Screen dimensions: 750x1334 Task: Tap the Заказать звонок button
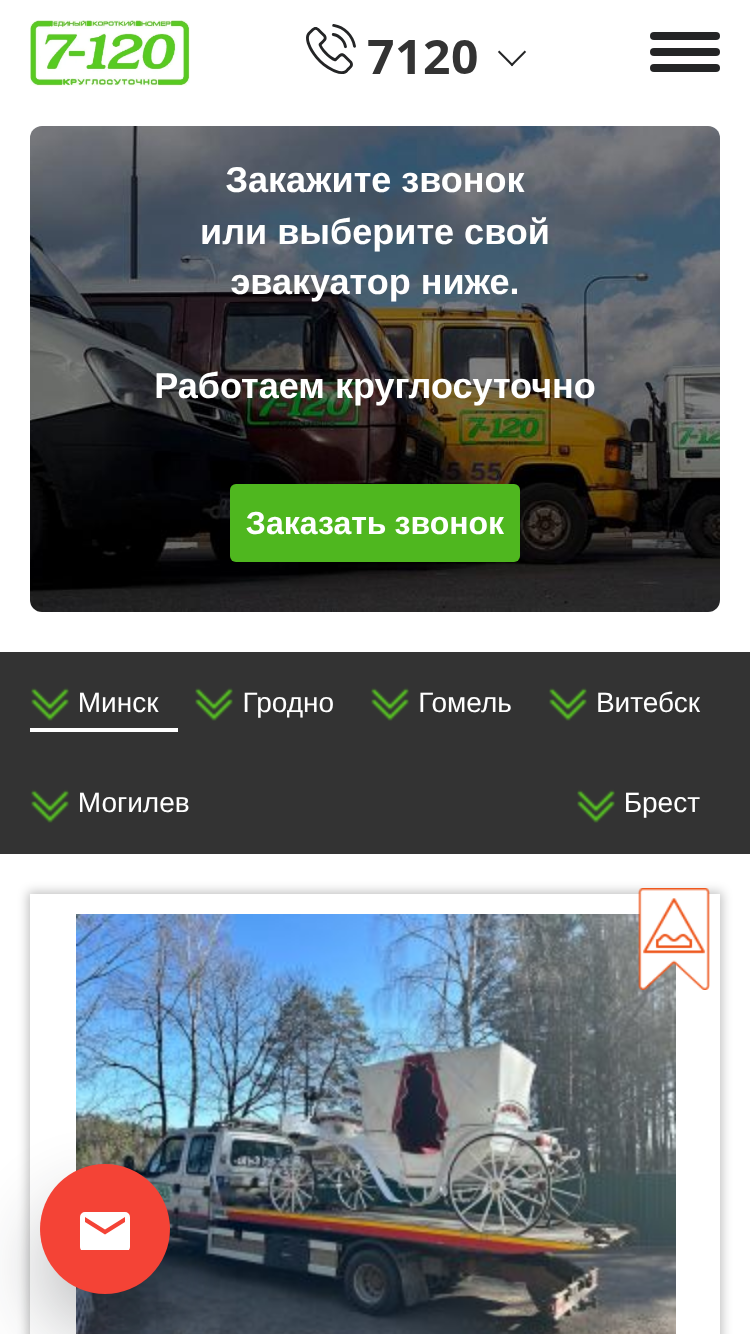[x=375, y=523]
